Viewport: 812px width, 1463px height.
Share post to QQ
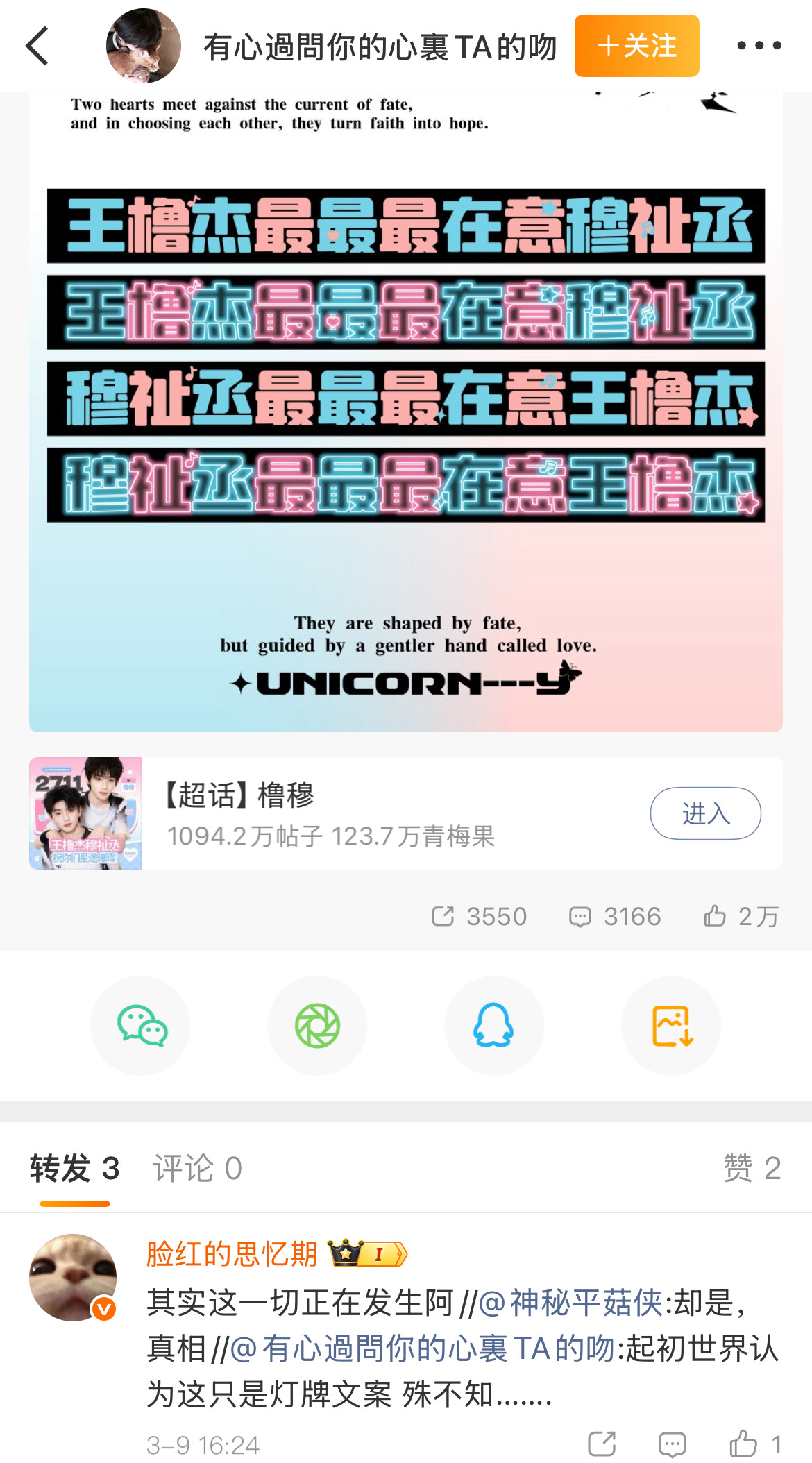coord(493,1026)
